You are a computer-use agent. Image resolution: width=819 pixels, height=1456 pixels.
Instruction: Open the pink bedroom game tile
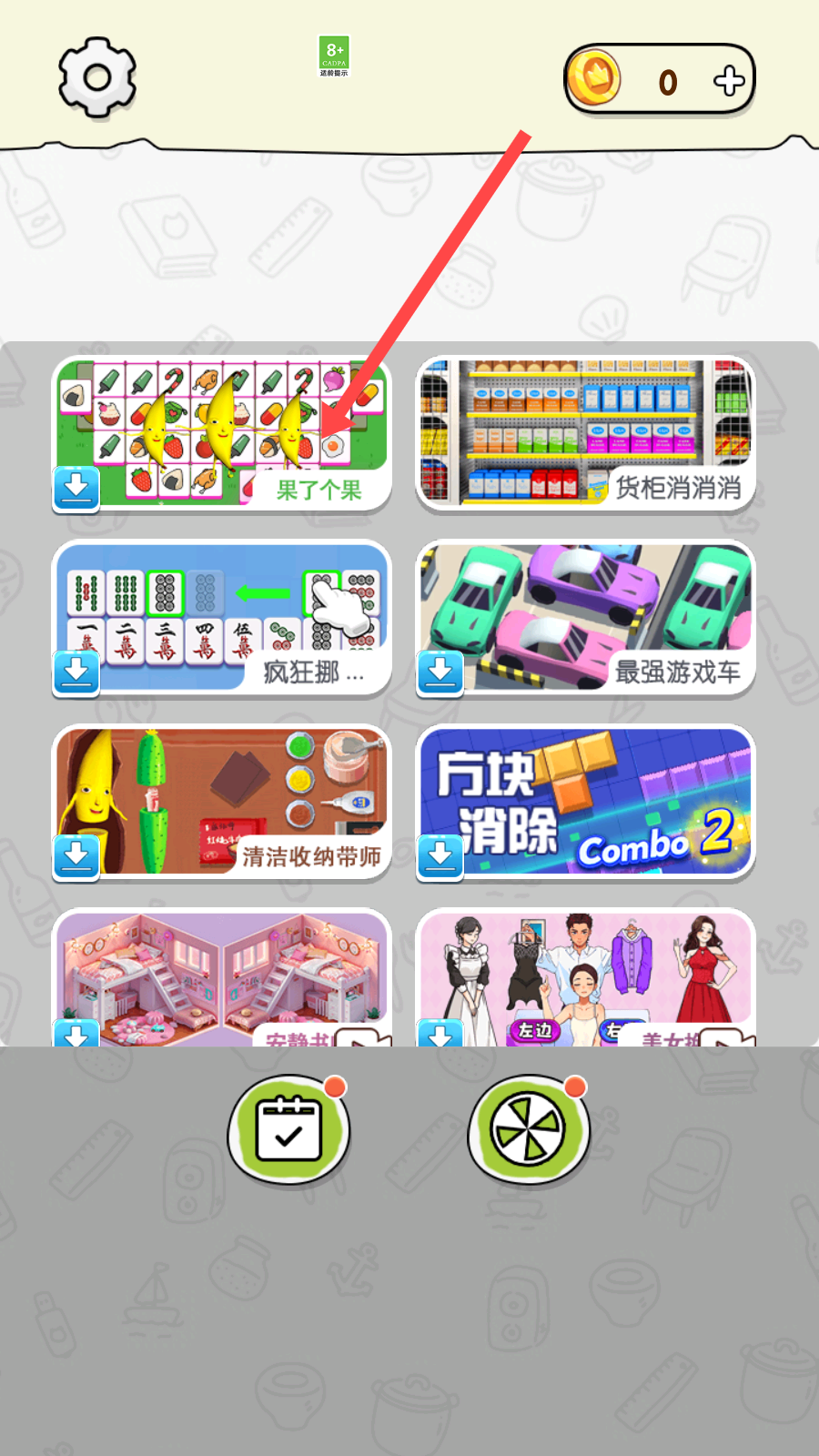click(x=222, y=977)
